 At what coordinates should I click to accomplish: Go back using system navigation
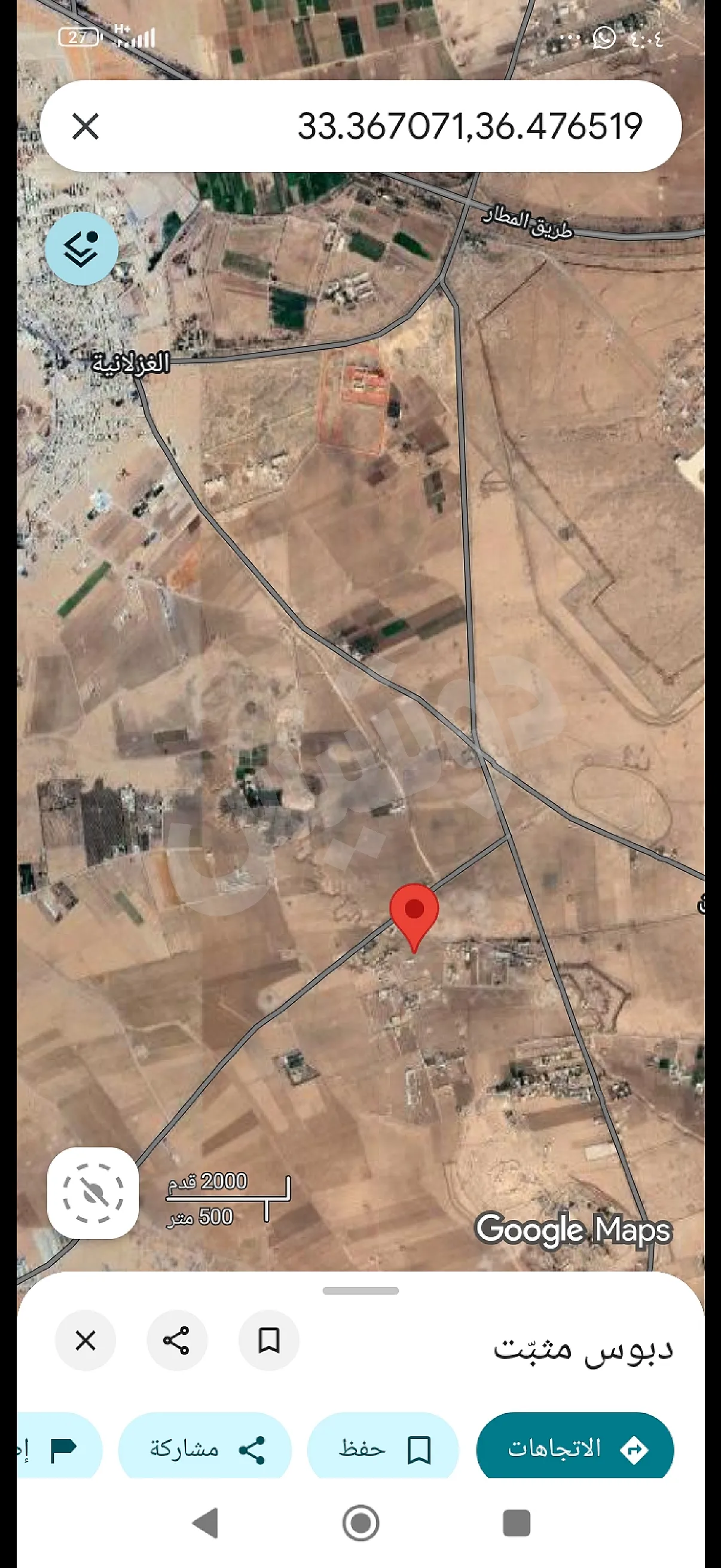tap(206, 1523)
